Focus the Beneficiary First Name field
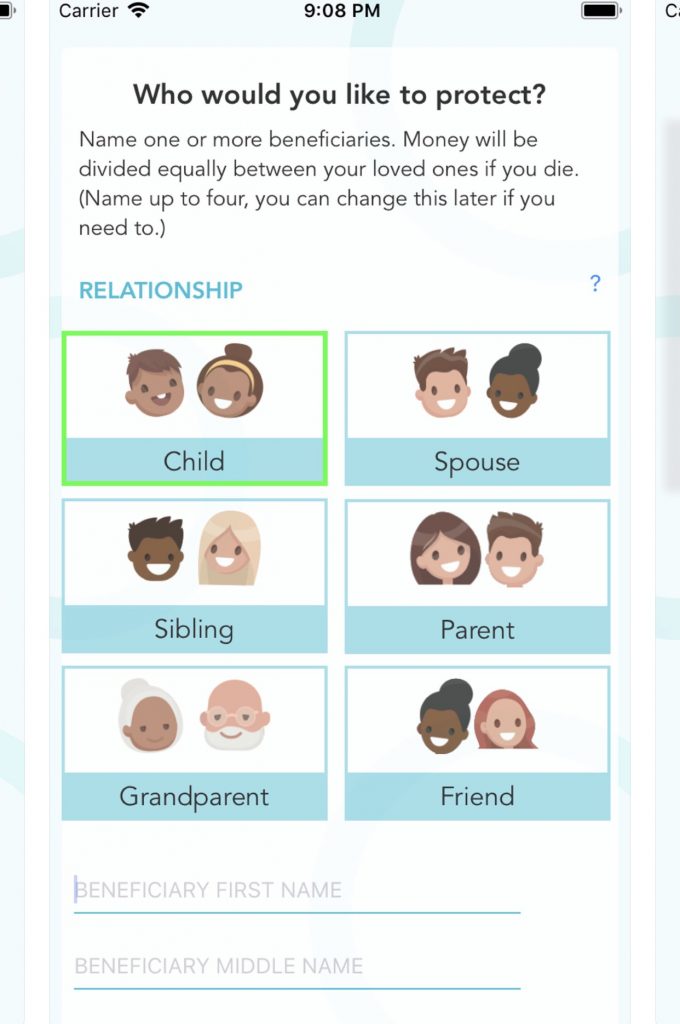 pos(296,890)
